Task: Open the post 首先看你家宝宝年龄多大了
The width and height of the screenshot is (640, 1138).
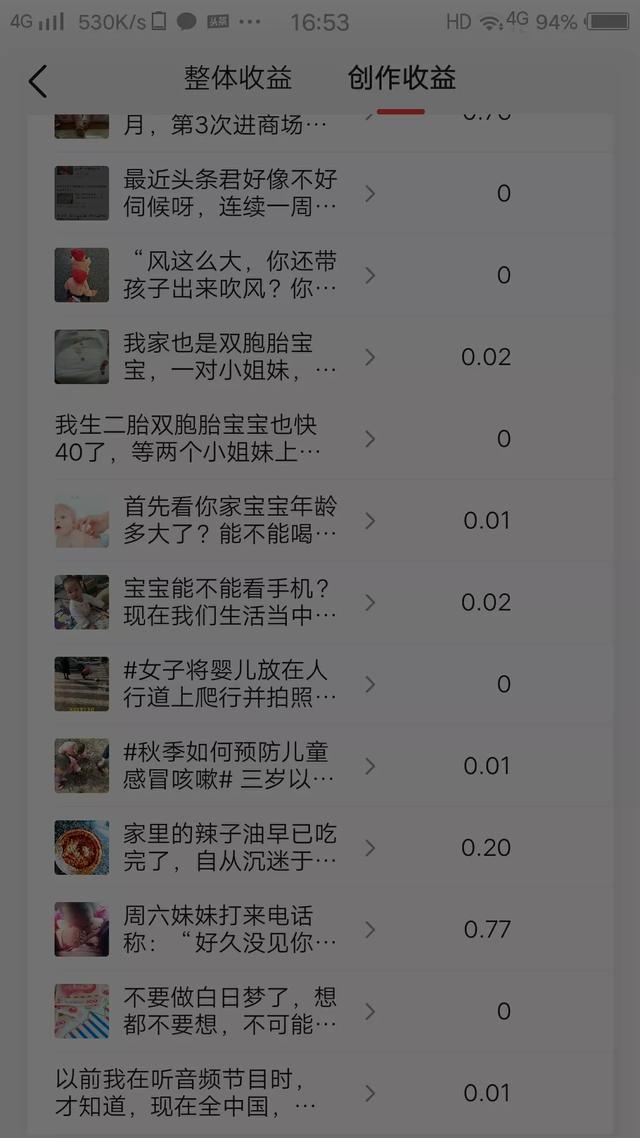Action: tap(230, 520)
